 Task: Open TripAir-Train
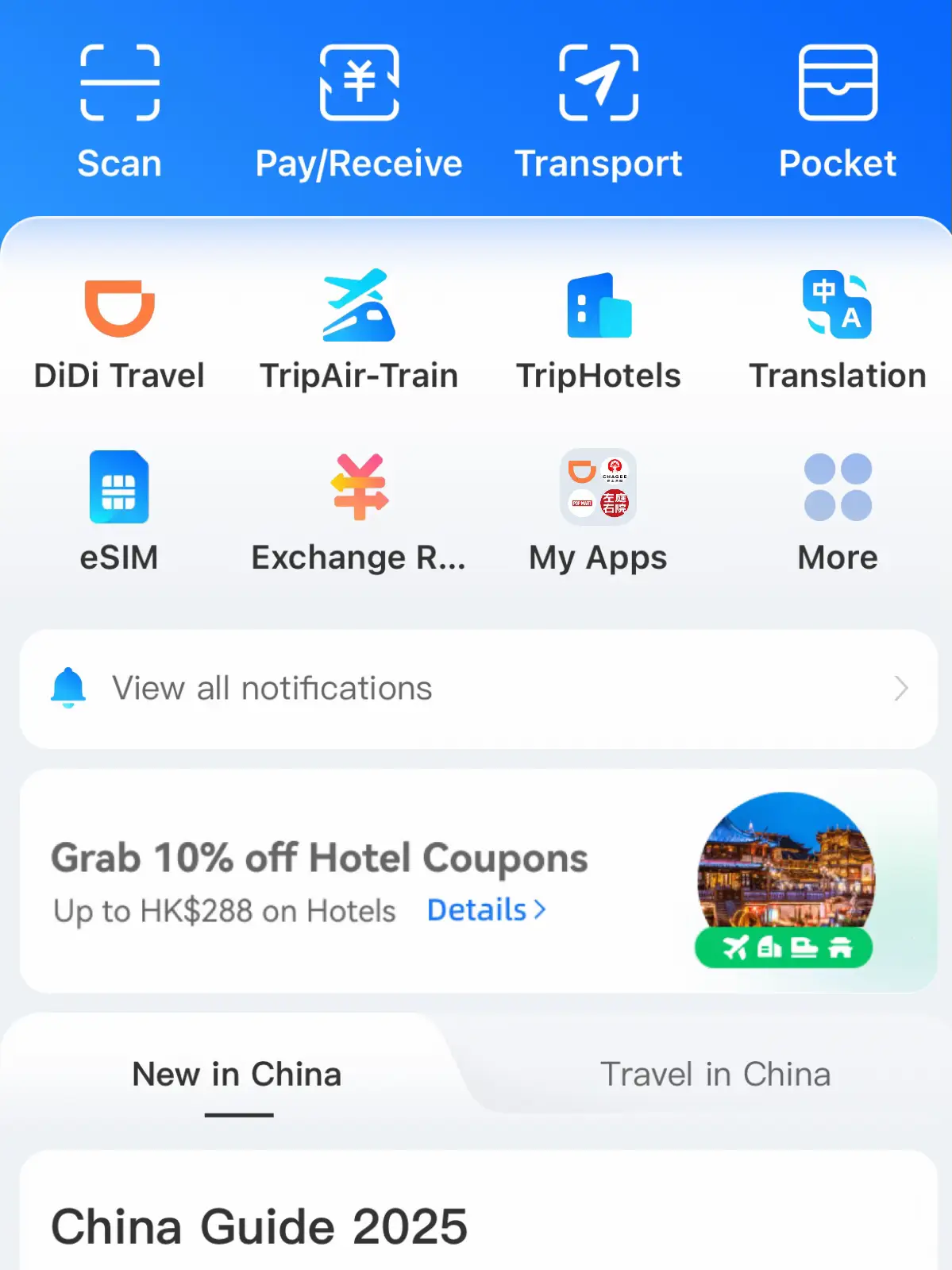tap(359, 331)
